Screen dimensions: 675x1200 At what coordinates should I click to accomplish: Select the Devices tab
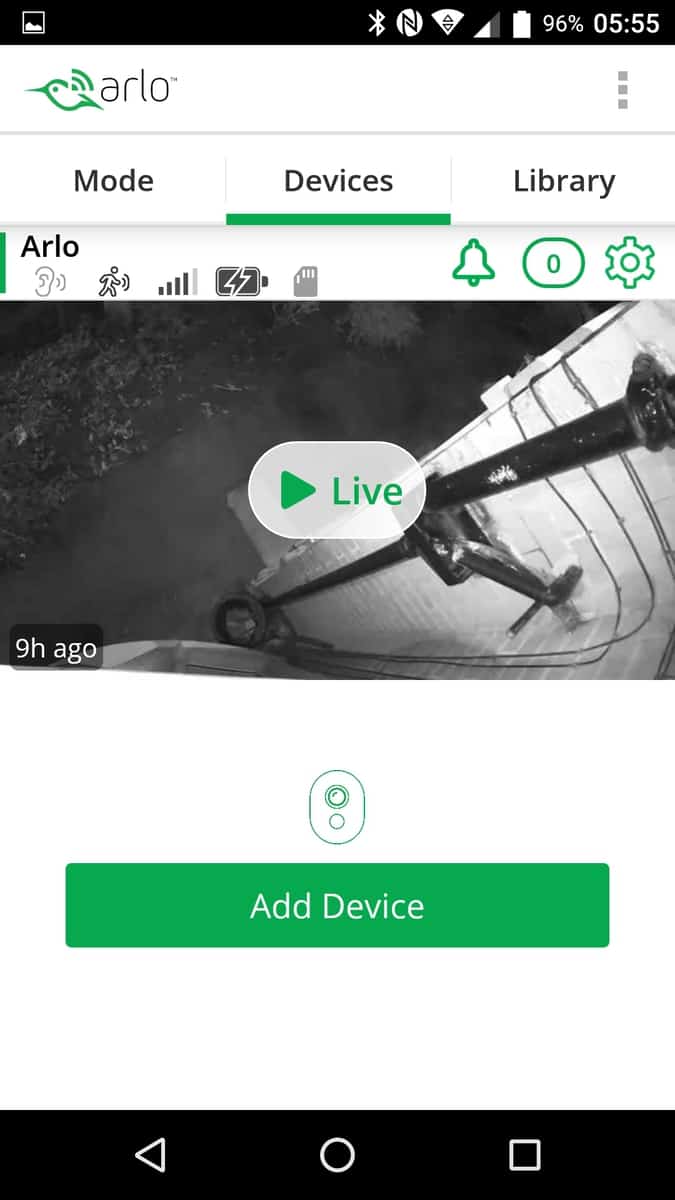tap(338, 181)
